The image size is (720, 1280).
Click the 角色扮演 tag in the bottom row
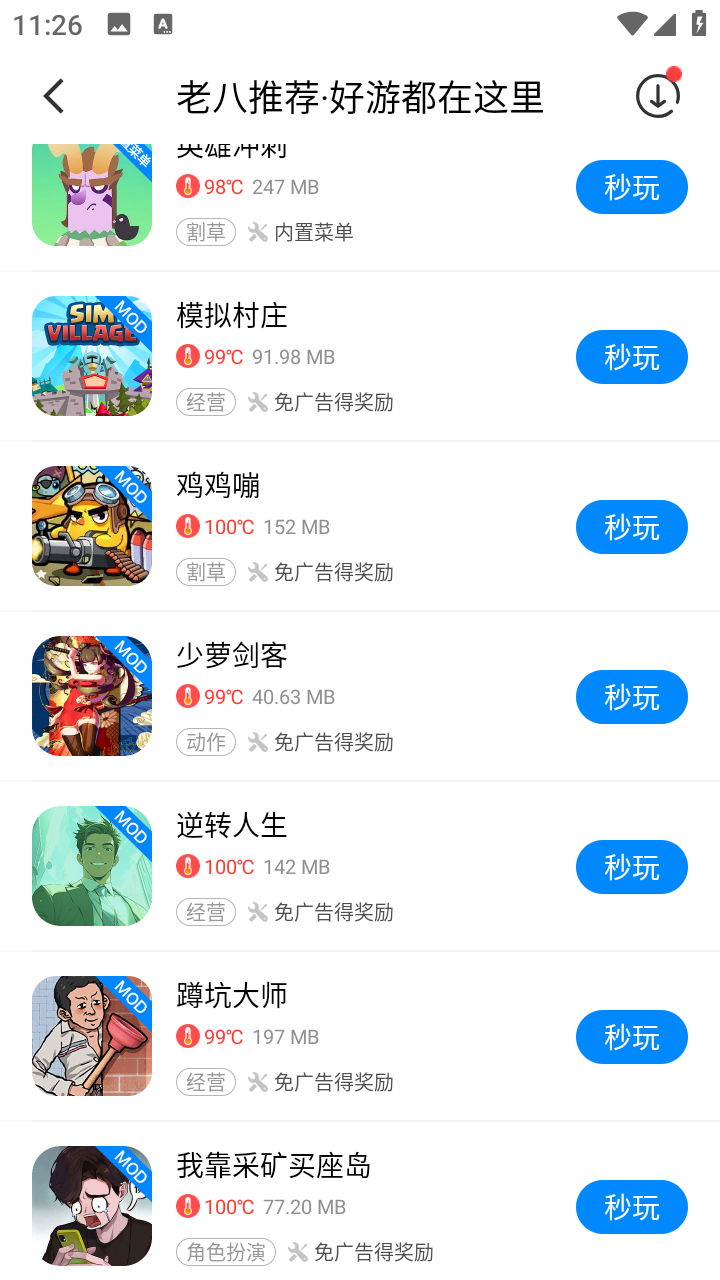click(225, 1252)
